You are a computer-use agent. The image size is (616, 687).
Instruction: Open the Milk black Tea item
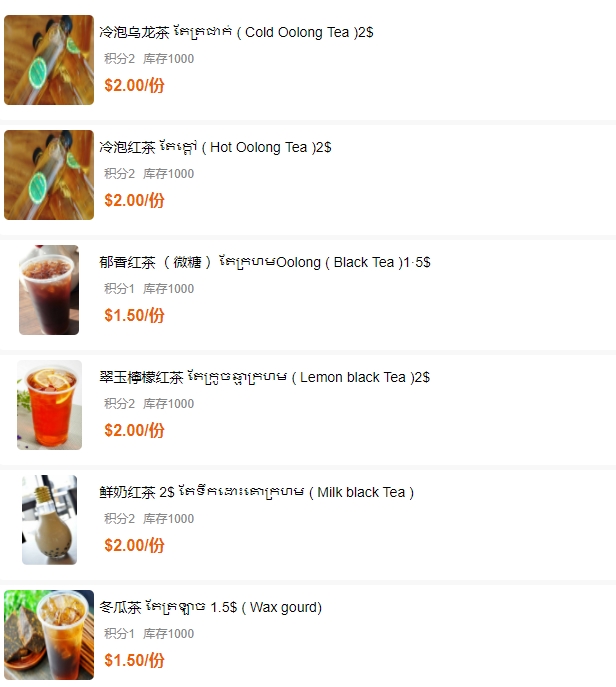tap(256, 493)
